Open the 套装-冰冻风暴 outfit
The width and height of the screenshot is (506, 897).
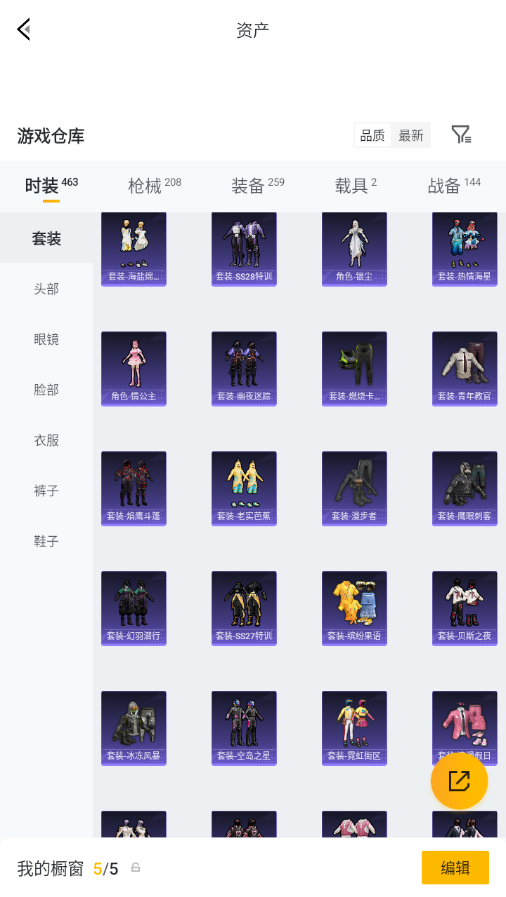point(134,728)
